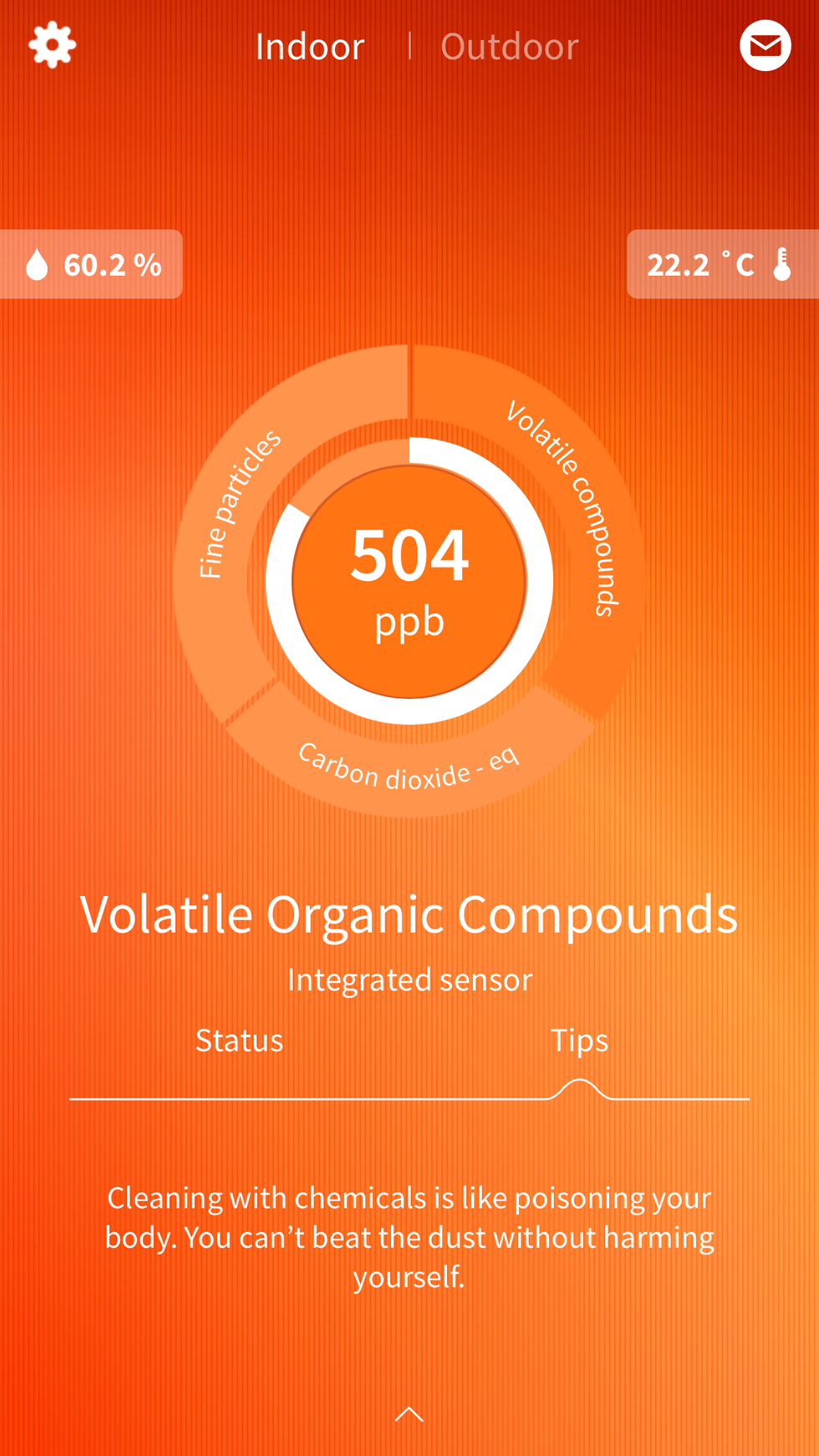
Task: Select the Indoor view
Action: (310, 47)
